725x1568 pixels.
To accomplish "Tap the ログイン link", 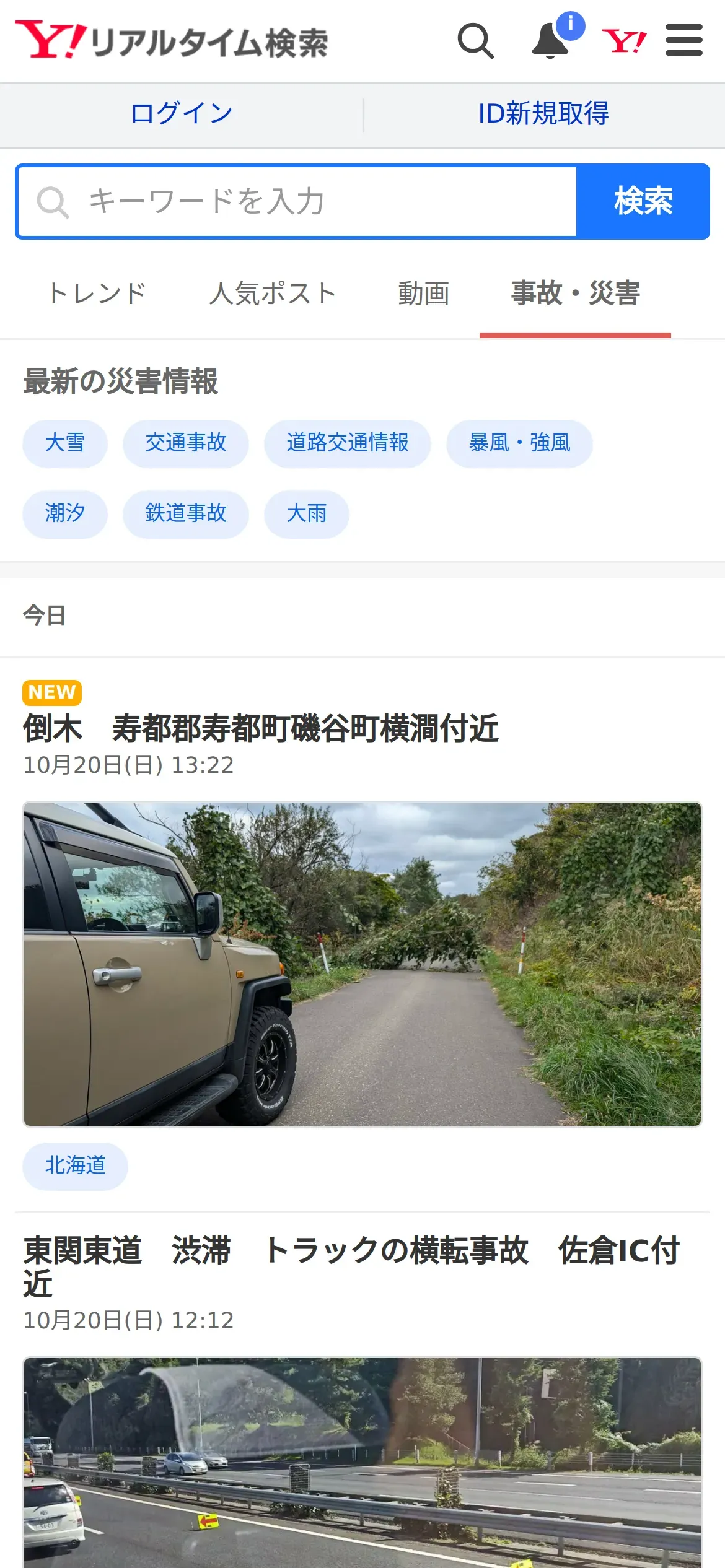I will coord(182,114).
